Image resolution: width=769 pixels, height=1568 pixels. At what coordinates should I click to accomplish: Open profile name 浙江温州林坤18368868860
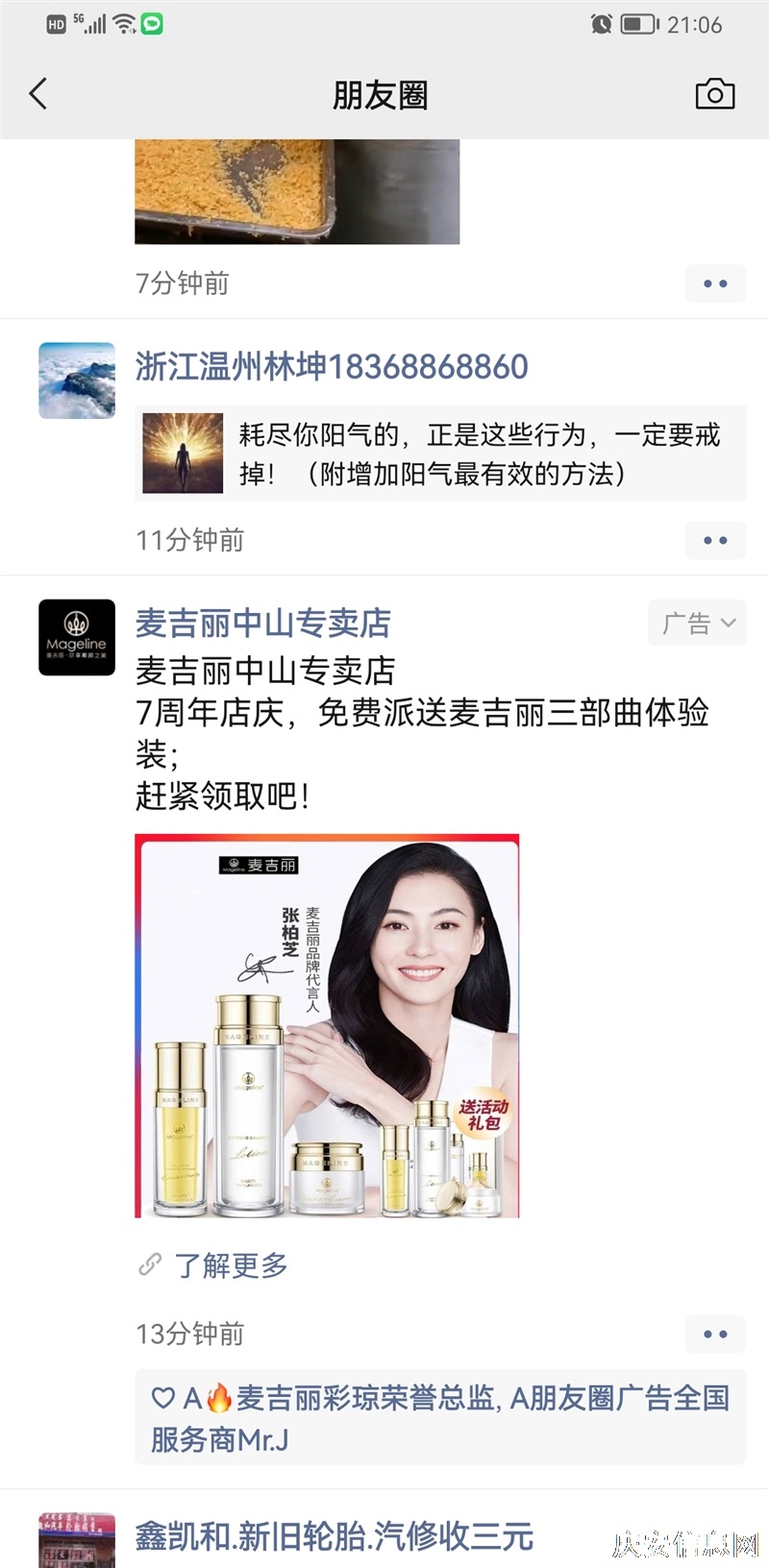click(x=332, y=366)
